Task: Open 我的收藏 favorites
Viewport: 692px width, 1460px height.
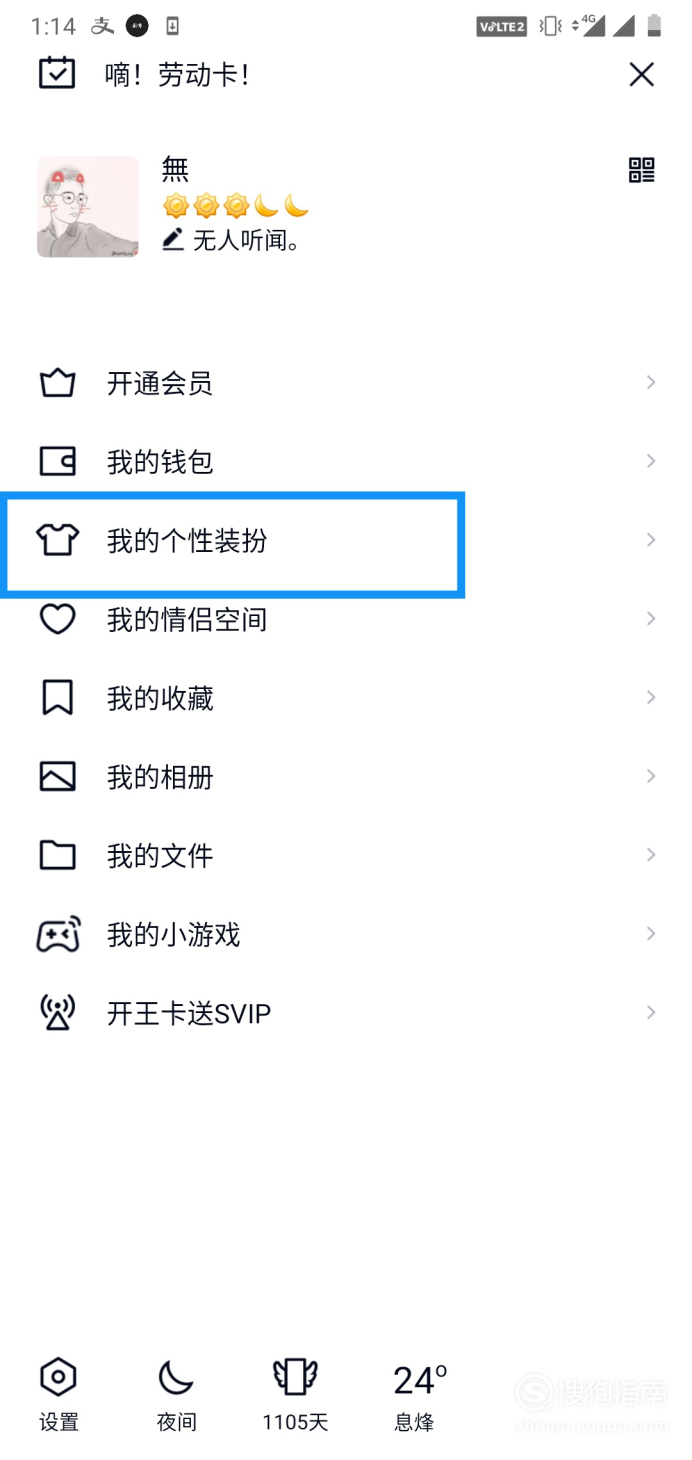Action: click(346, 698)
